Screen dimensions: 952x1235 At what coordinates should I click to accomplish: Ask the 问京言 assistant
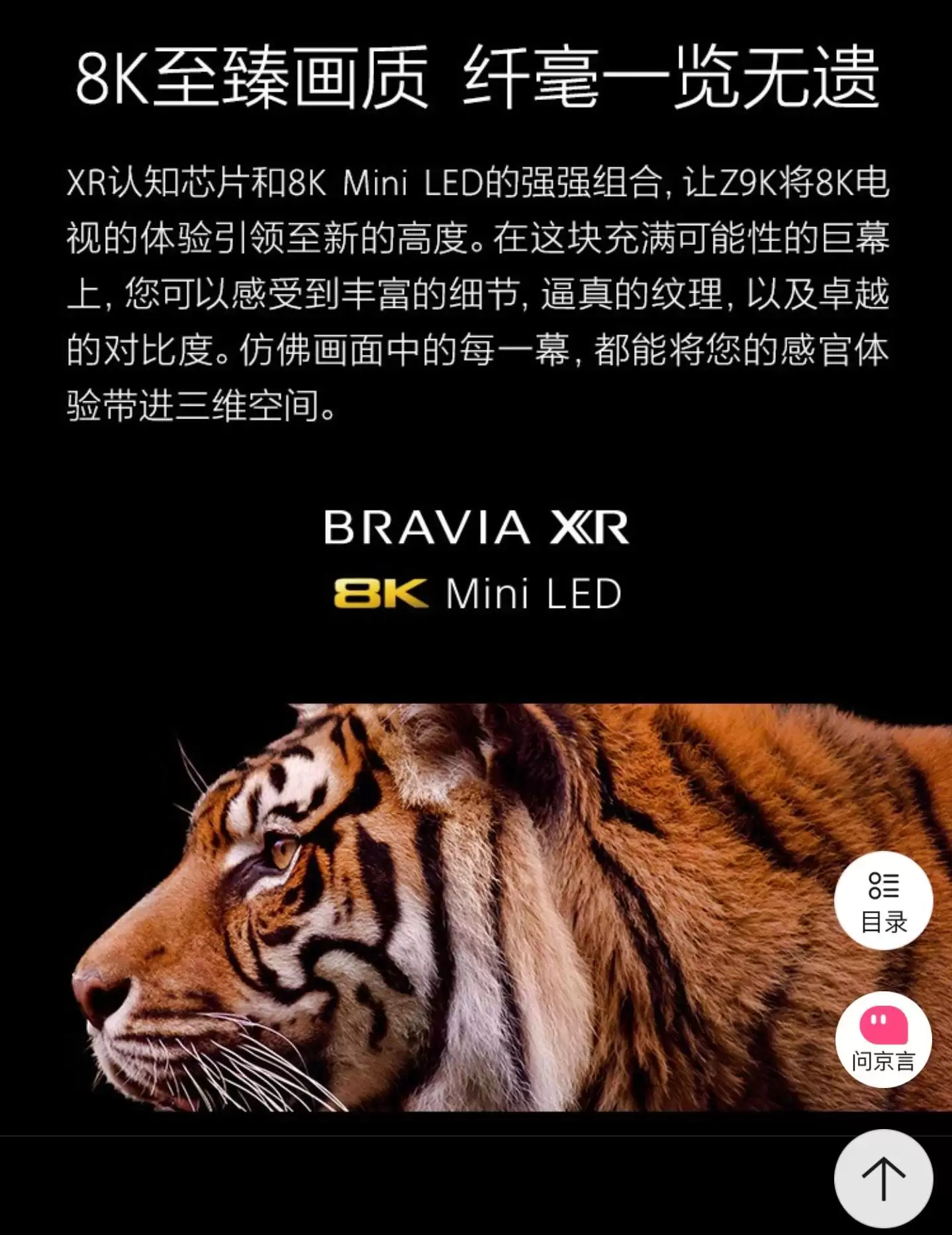(883, 1040)
